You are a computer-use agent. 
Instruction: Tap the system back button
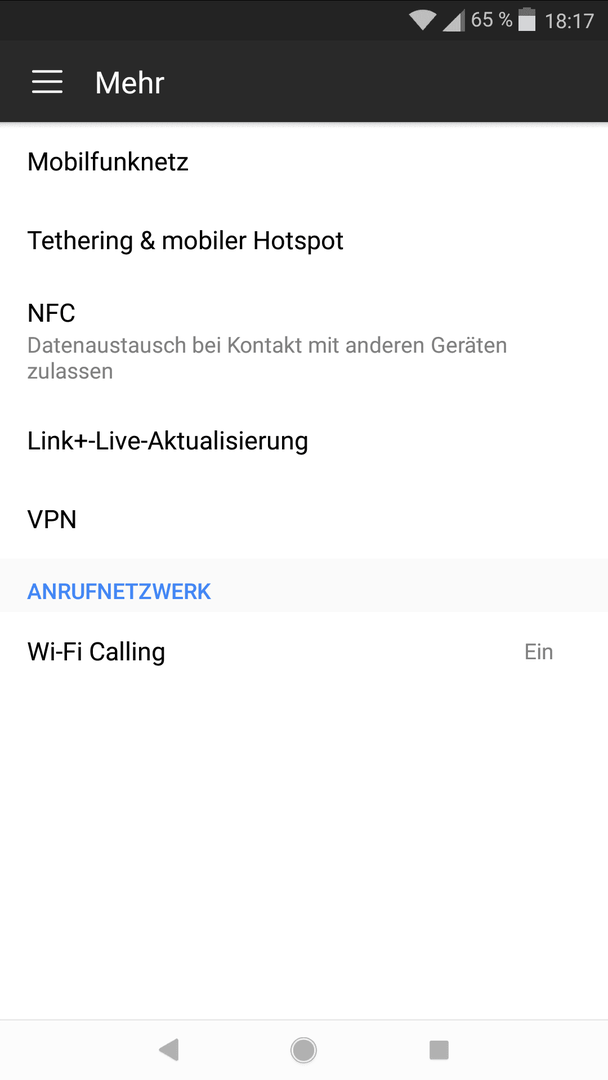pyautogui.click(x=169, y=1050)
